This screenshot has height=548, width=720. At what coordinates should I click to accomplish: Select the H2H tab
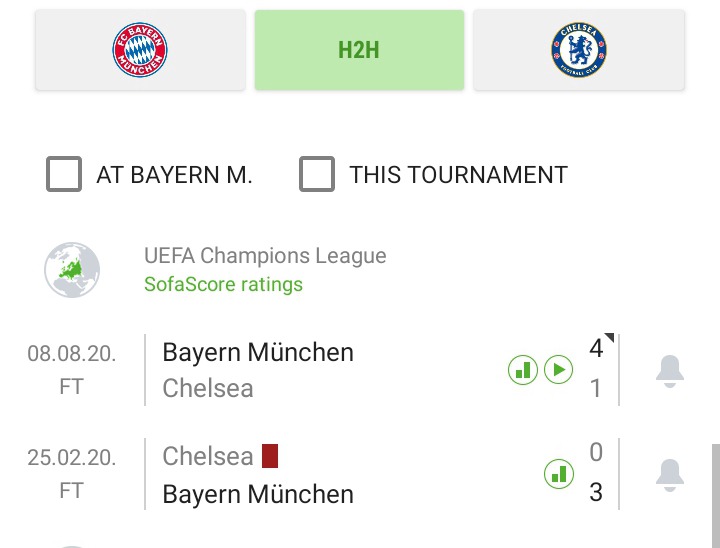[359, 50]
